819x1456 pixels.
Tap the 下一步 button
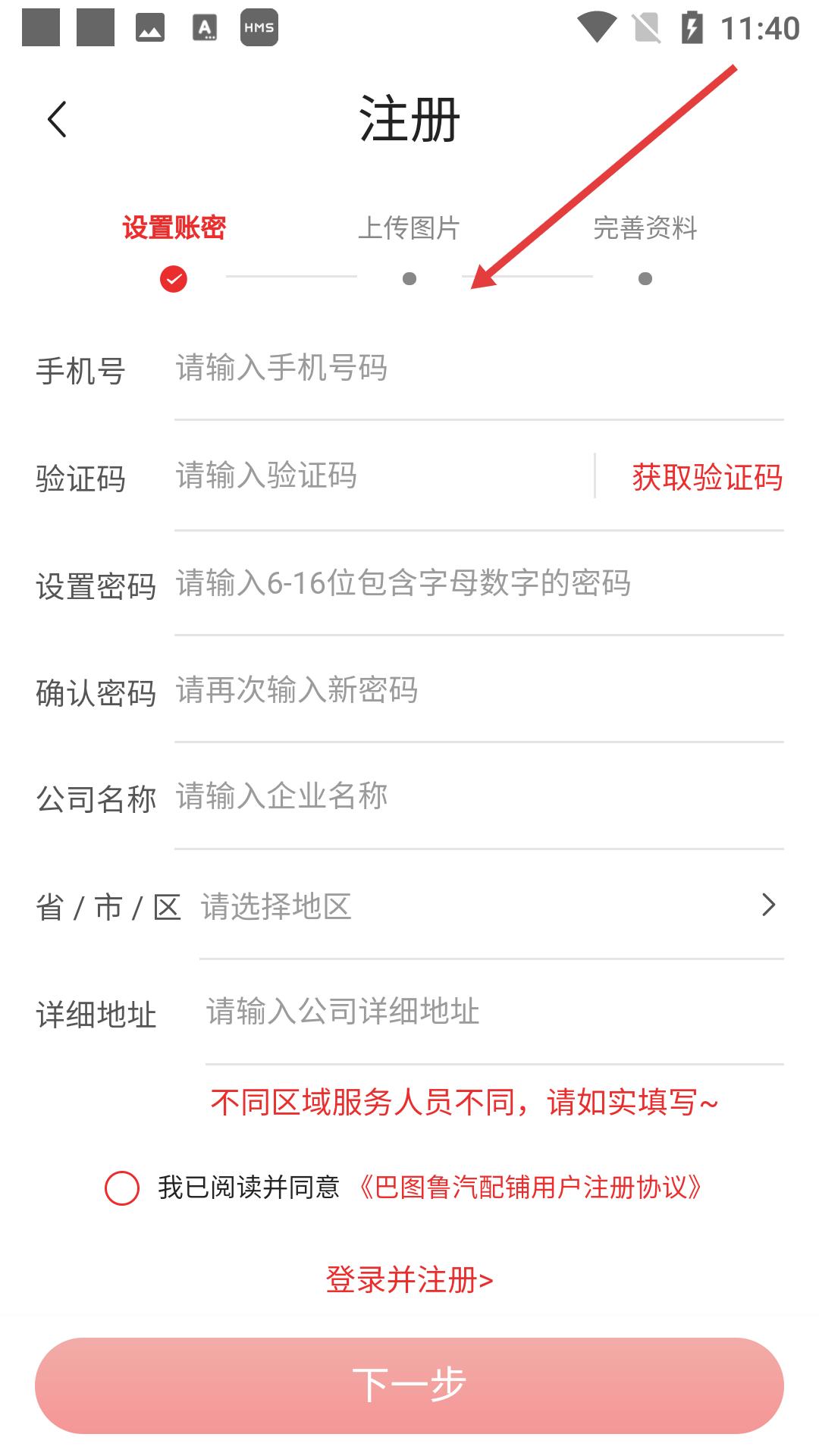409,1385
